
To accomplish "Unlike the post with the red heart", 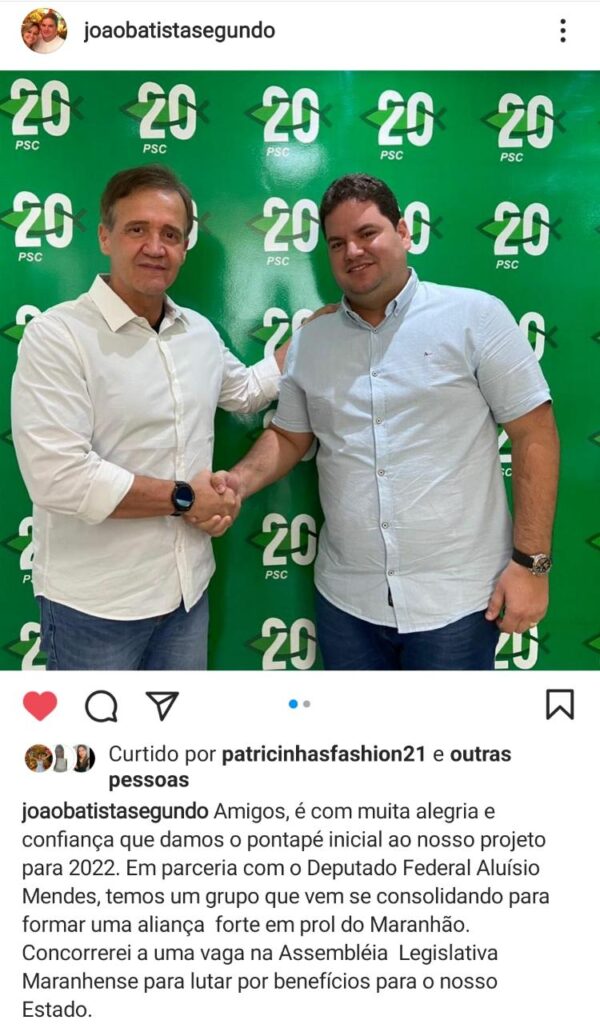I will (40, 706).
